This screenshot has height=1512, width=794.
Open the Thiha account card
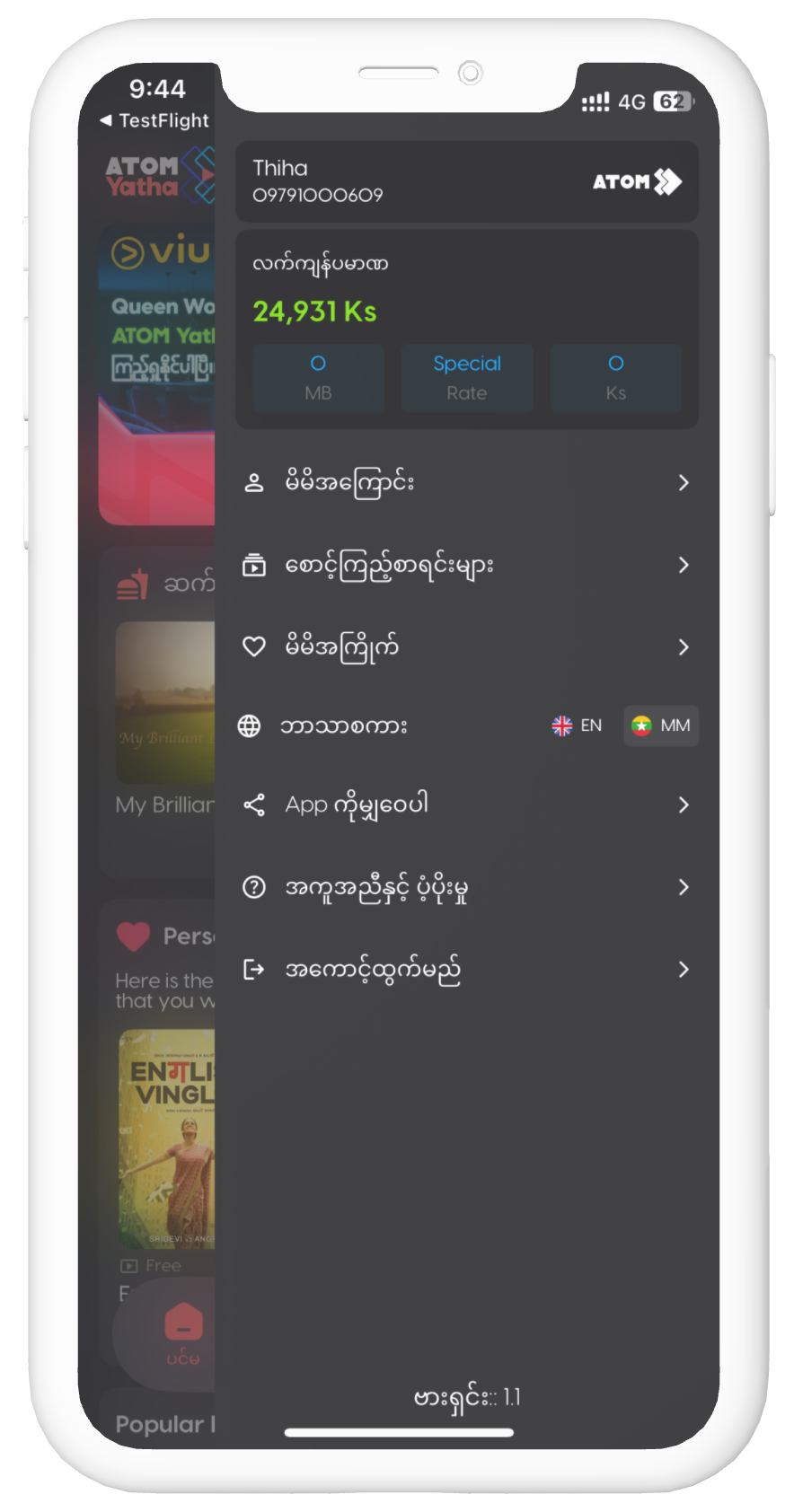click(x=466, y=181)
